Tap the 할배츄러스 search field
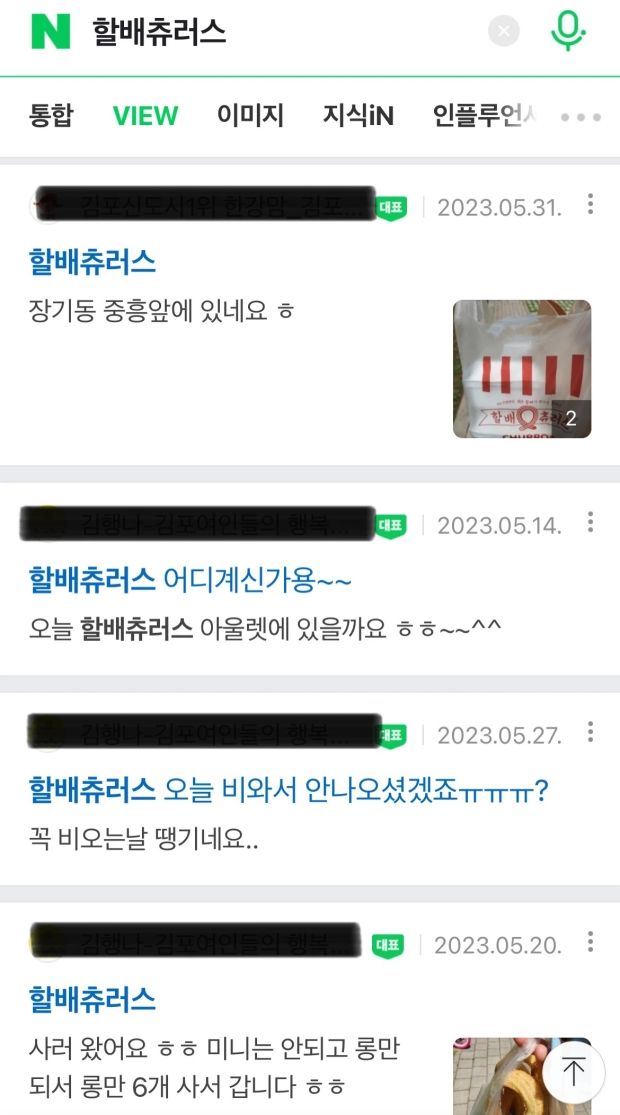This screenshot has width=620, height=1115. pos(277,31)
